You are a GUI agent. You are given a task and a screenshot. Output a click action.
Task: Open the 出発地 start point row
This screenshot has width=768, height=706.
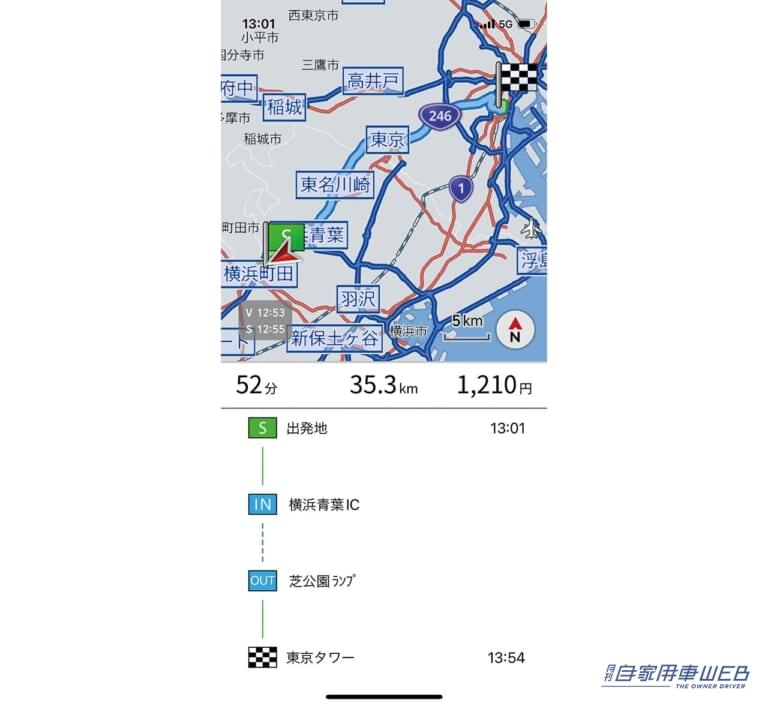click(x=384, y=428)
